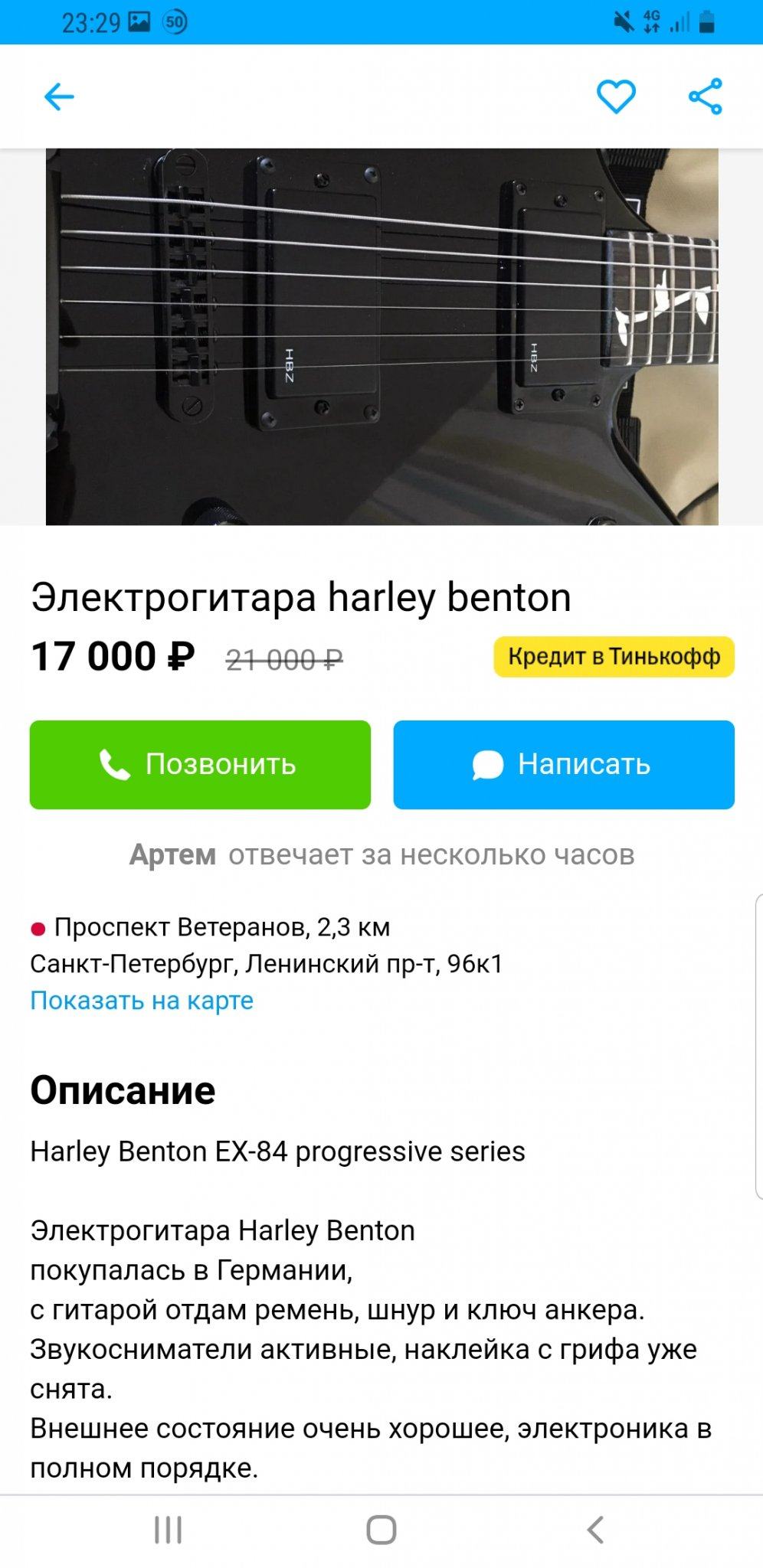Open recent apps from the navigation bar
The width and height of the screenshot is (763, 1568).
pyautogui.click(x=168, y=1530)
